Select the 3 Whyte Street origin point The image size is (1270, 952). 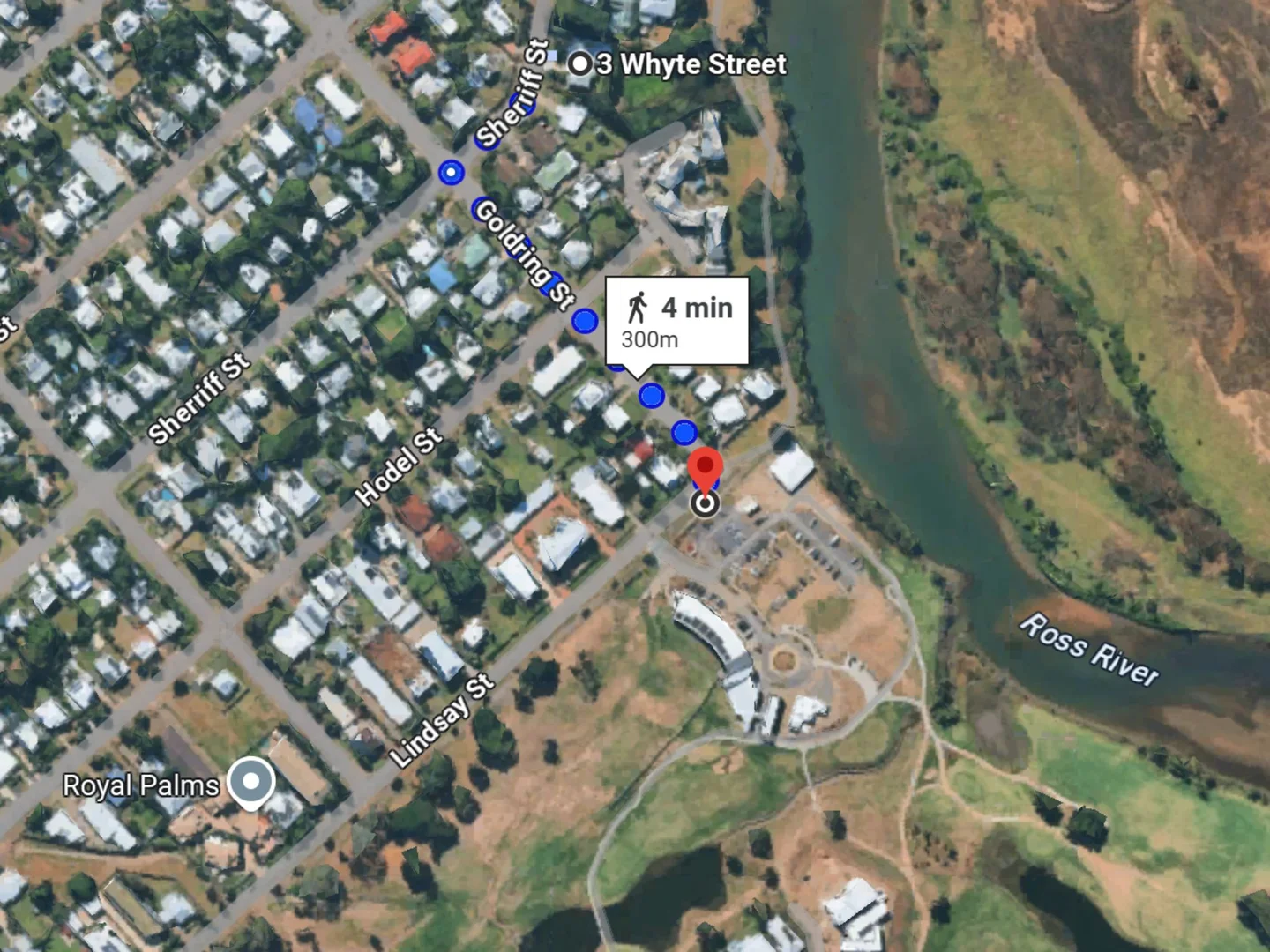pos(579,63)
